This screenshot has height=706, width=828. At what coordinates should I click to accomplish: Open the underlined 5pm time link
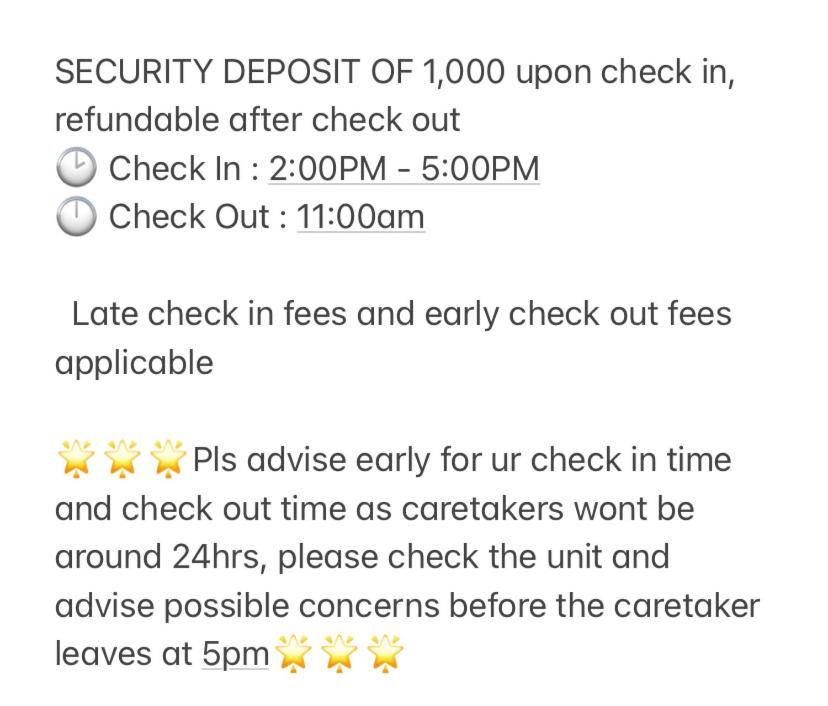(235, 654)
